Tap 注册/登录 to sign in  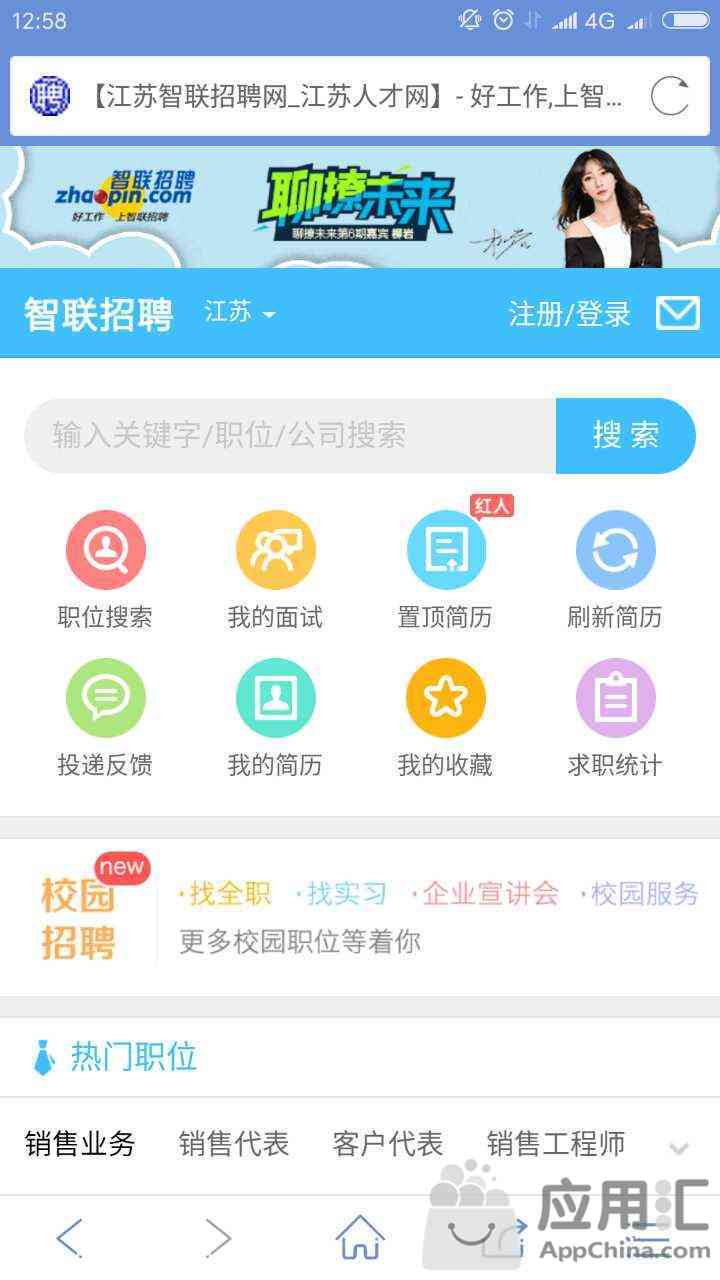[569, 314]
